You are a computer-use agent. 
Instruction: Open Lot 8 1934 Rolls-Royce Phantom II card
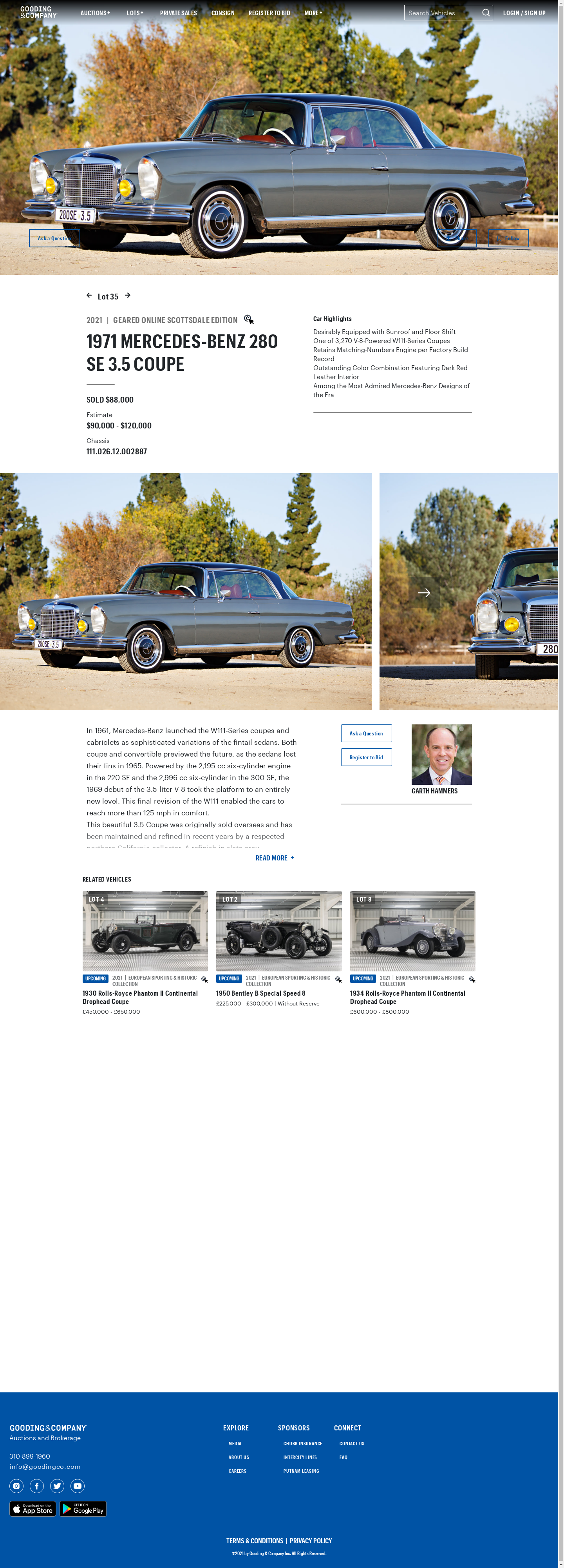[412, 931]
